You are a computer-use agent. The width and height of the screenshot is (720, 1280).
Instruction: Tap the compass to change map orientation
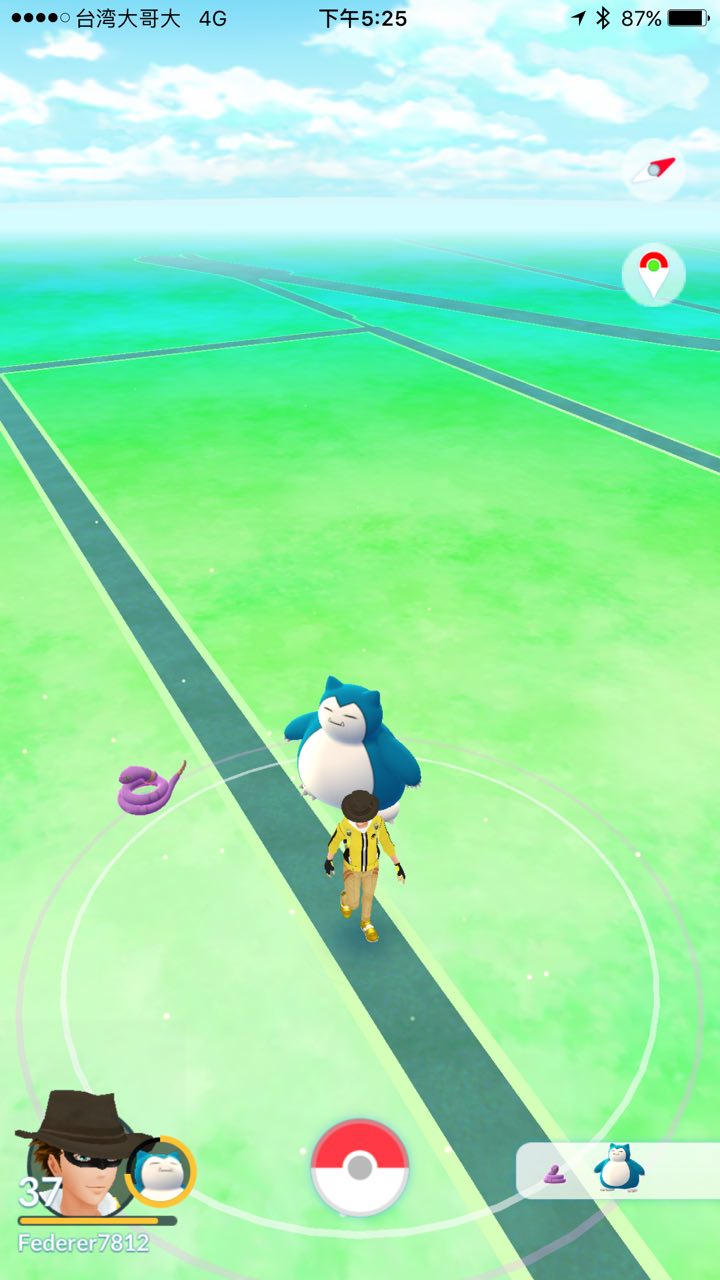click(x=654, y=170)
